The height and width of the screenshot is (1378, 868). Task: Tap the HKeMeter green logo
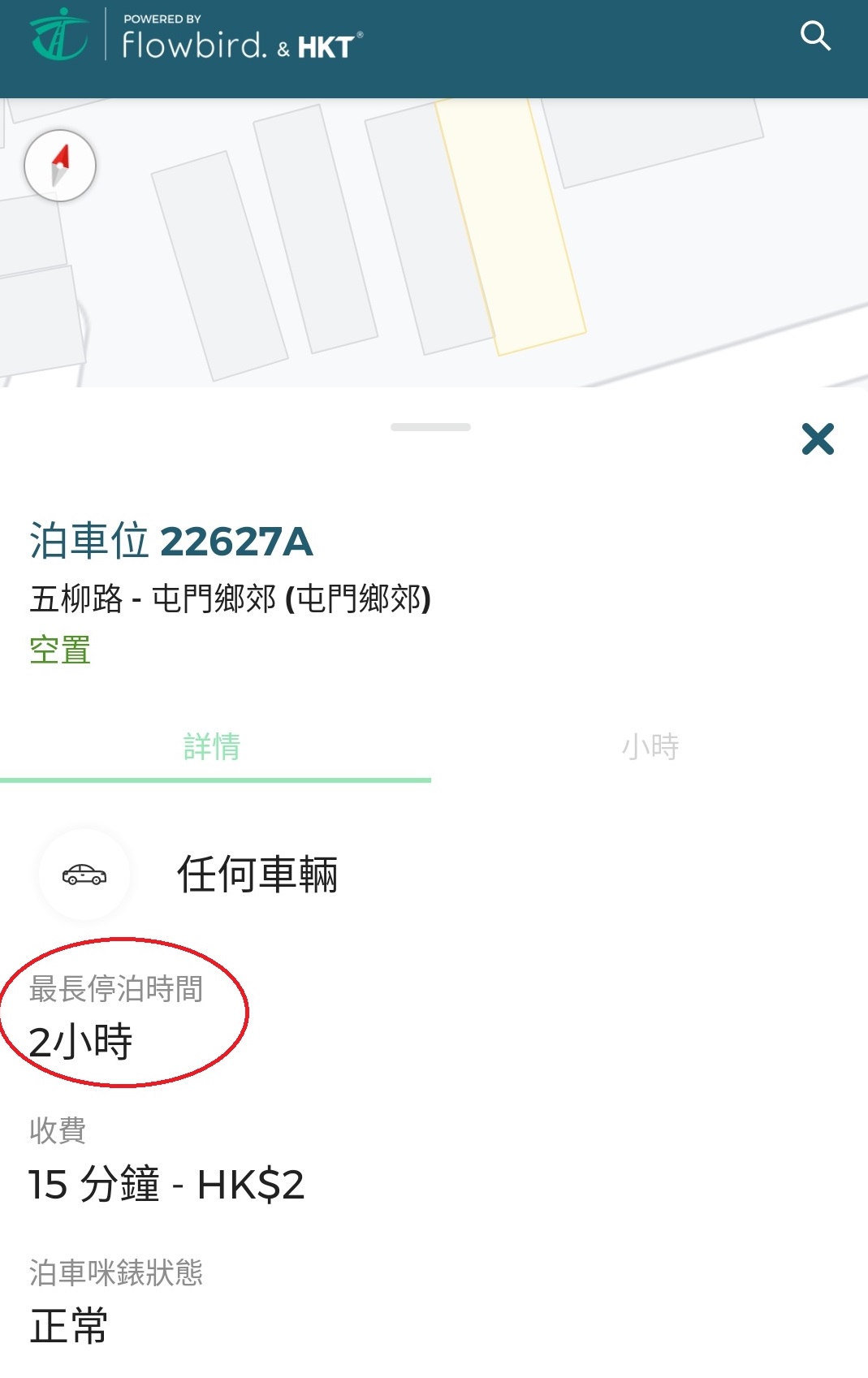pos(57,37)
